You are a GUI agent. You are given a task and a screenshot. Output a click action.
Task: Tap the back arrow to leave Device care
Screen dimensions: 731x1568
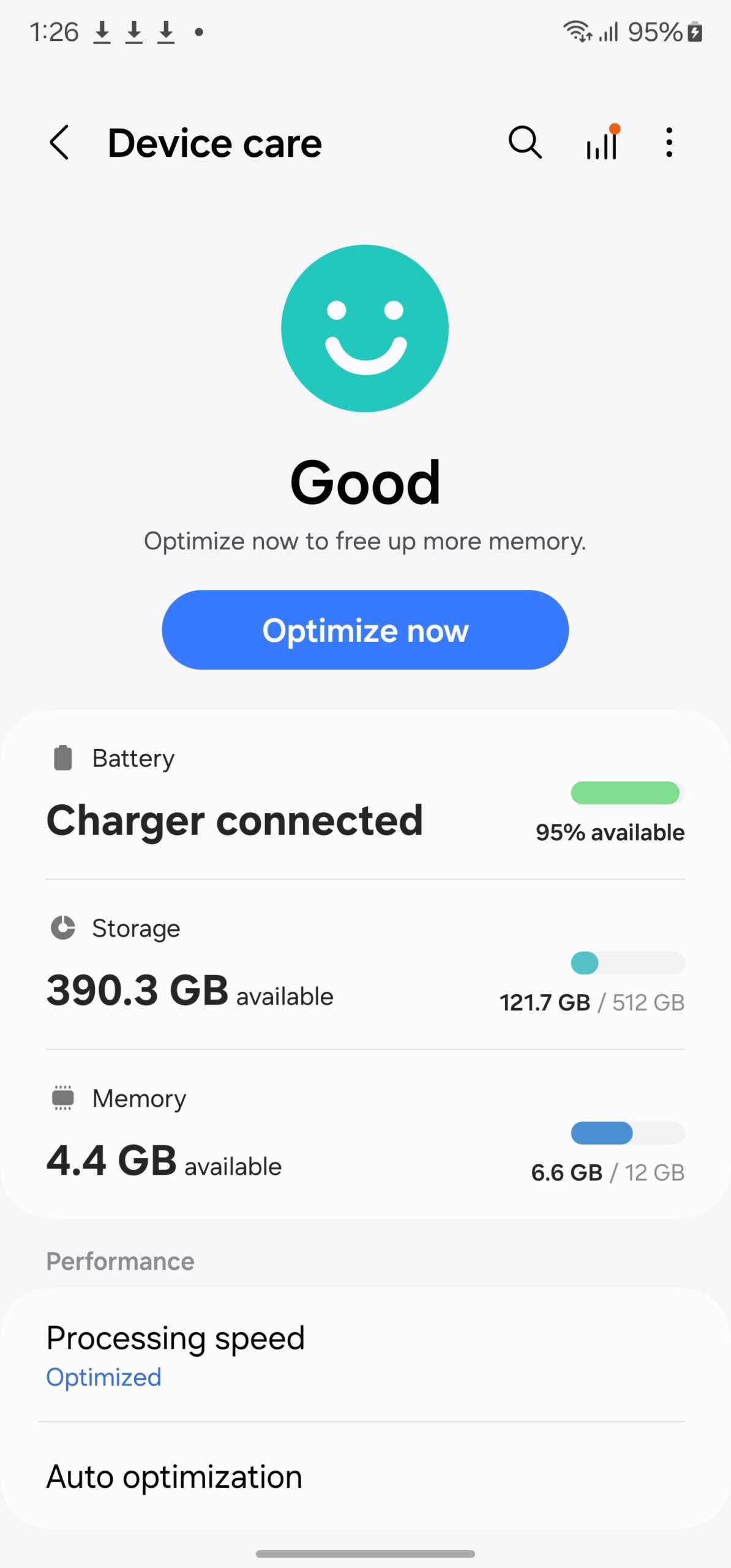tap(58, 142)
